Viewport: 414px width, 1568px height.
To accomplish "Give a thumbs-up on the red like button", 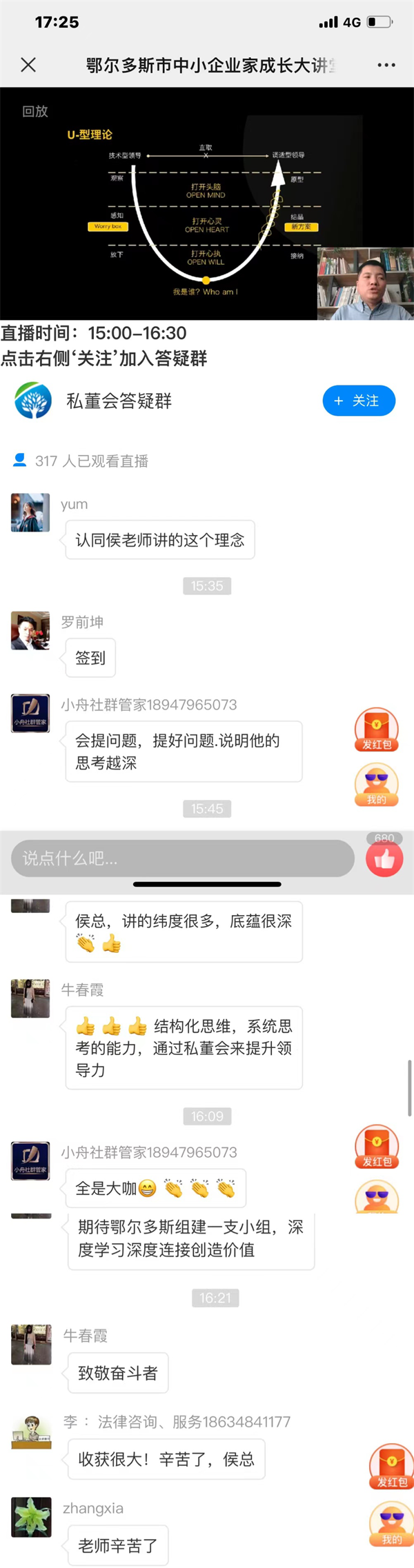I will coord(384,859).
